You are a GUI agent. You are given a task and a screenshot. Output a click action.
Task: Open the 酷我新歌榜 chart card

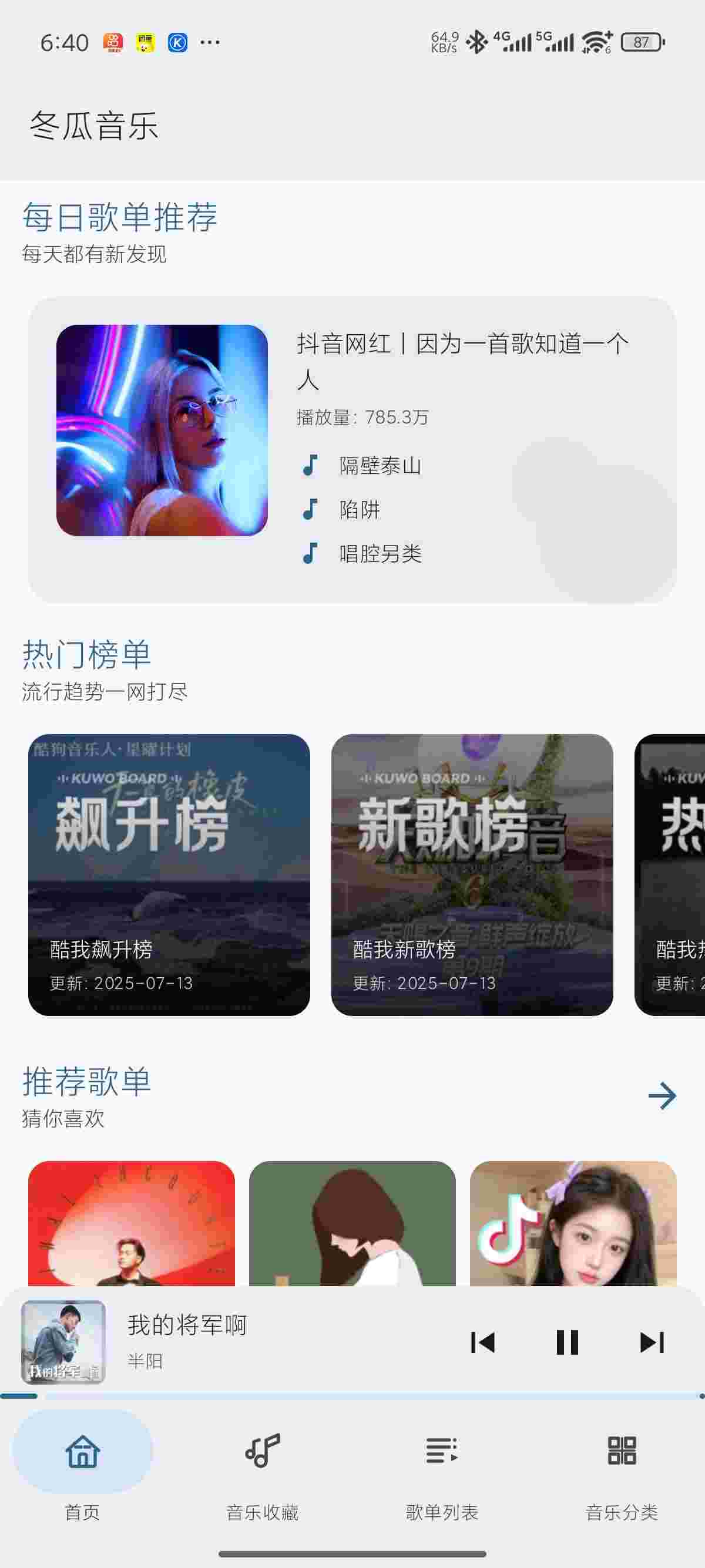coord(472,874)
